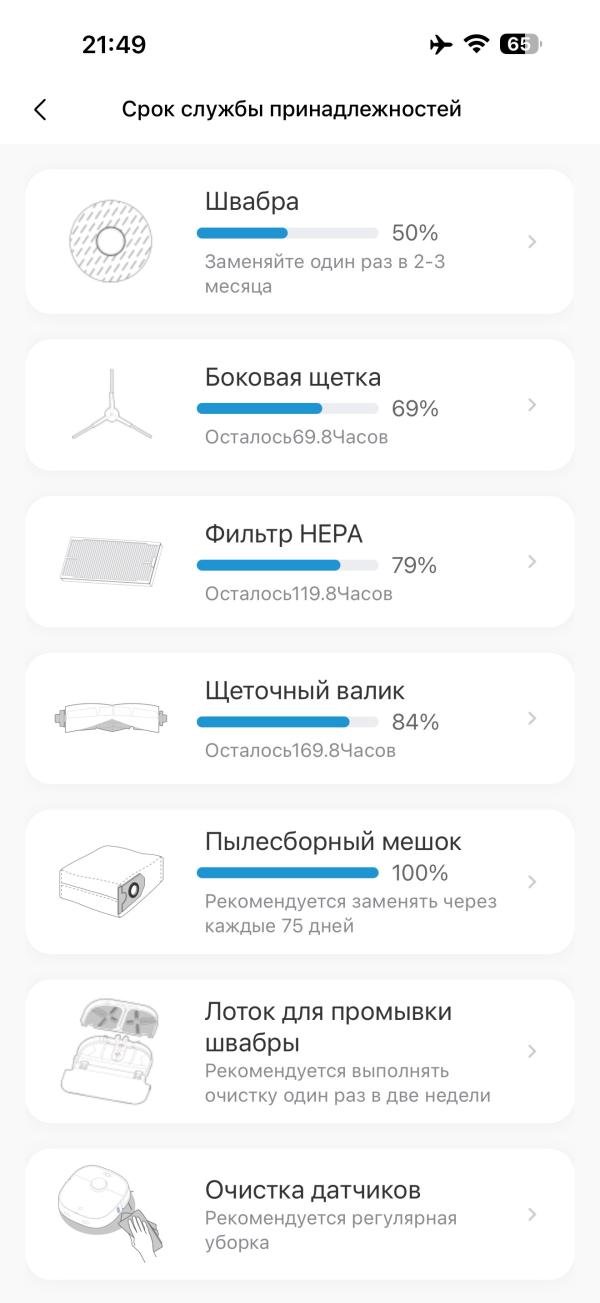Select the Пылесборный мешок row
Viewport: 600px width, 1303px height.
299,882
